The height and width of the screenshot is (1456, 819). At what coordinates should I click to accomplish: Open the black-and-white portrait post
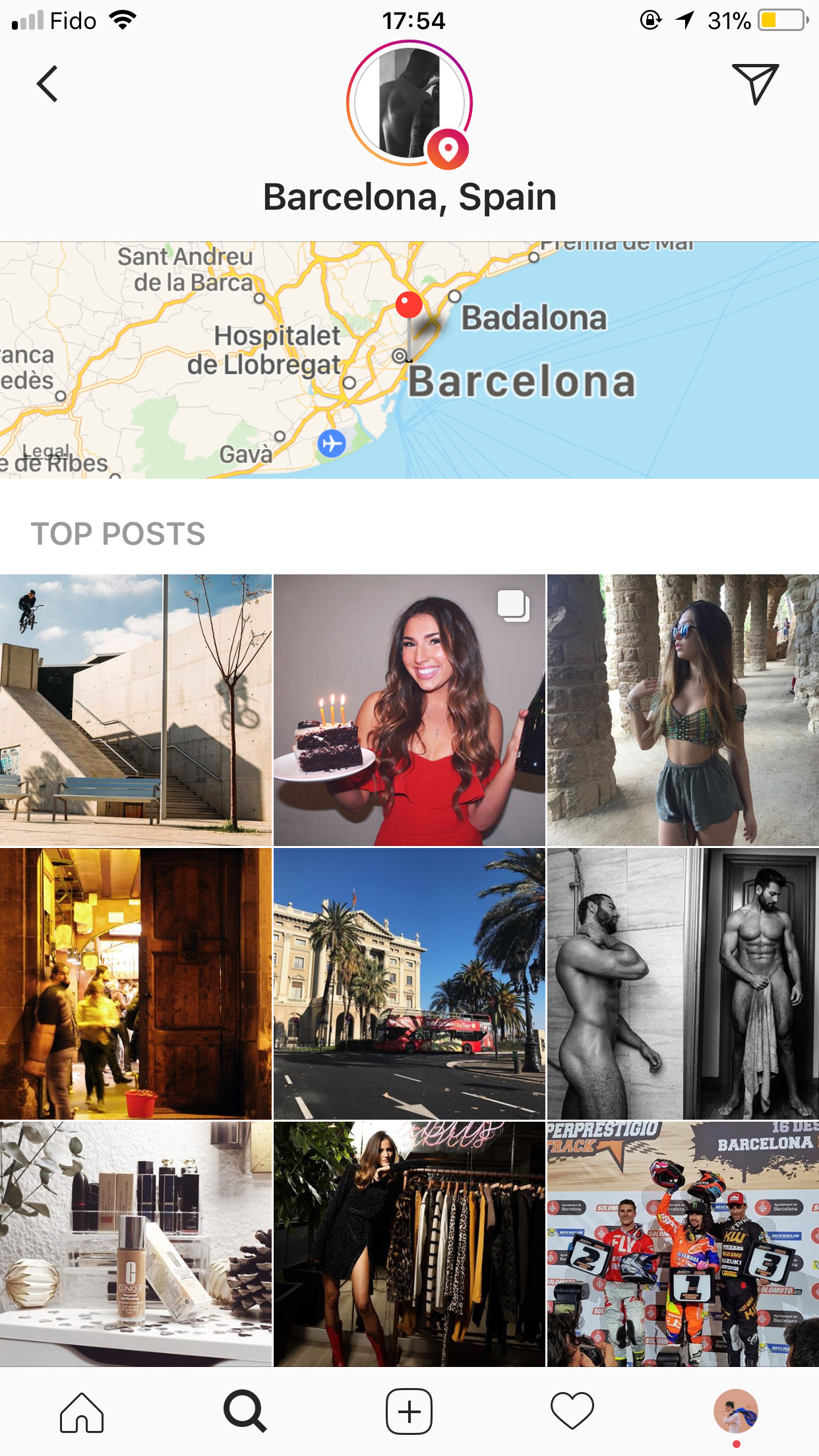click(x=682, y=983)
